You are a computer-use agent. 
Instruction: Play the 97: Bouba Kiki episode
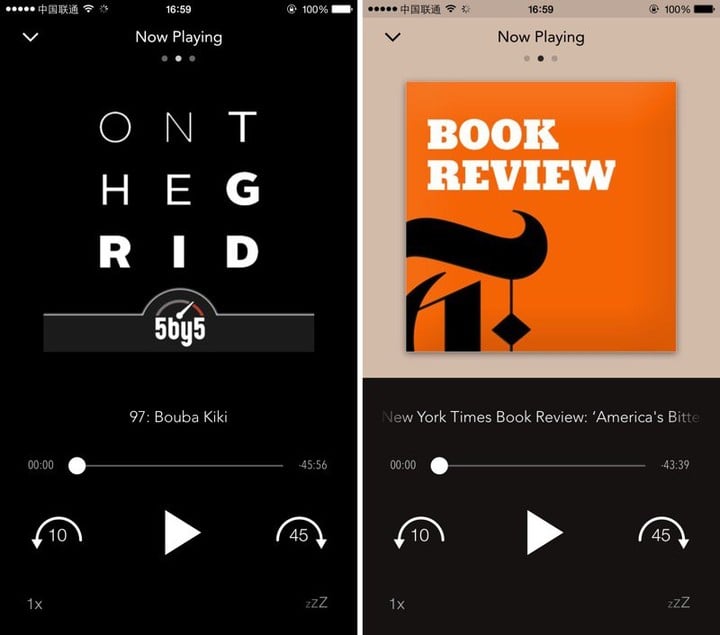(181, 532)
